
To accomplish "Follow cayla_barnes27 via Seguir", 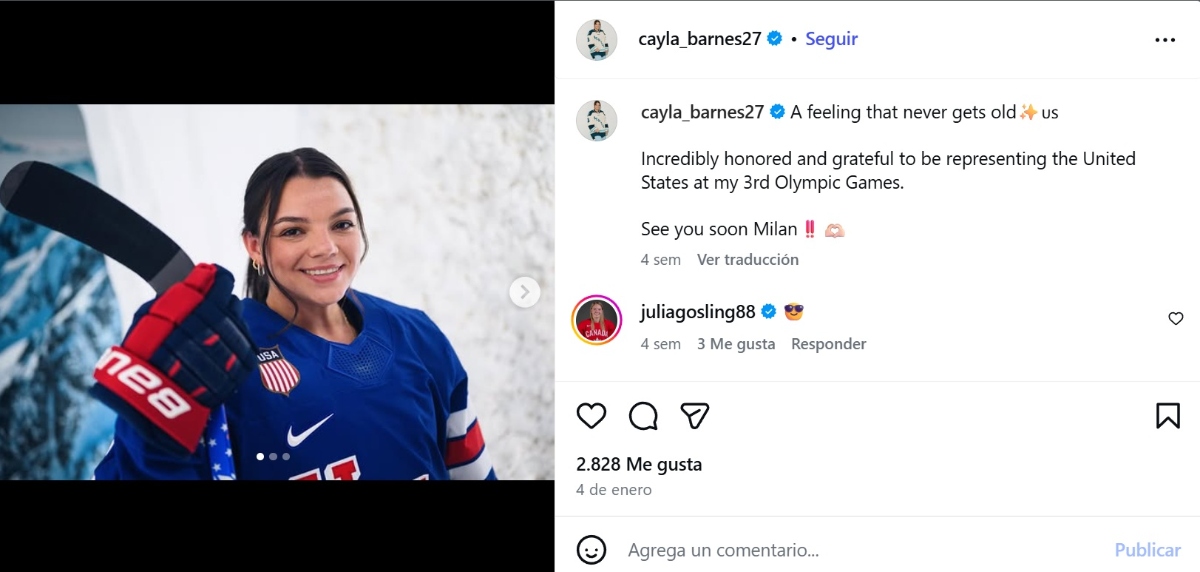I will coord(831,39).
